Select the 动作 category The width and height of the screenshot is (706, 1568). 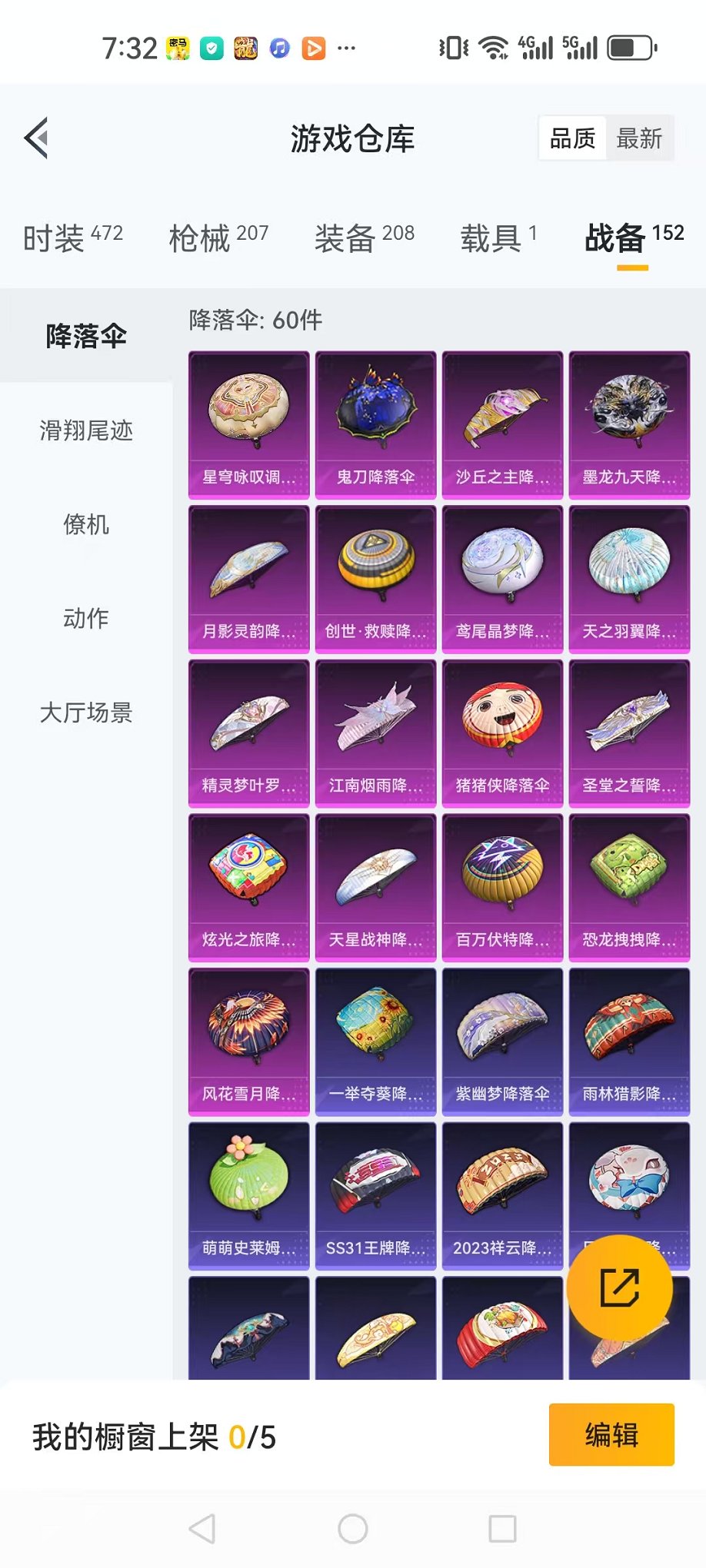click(x=86, y=618)
